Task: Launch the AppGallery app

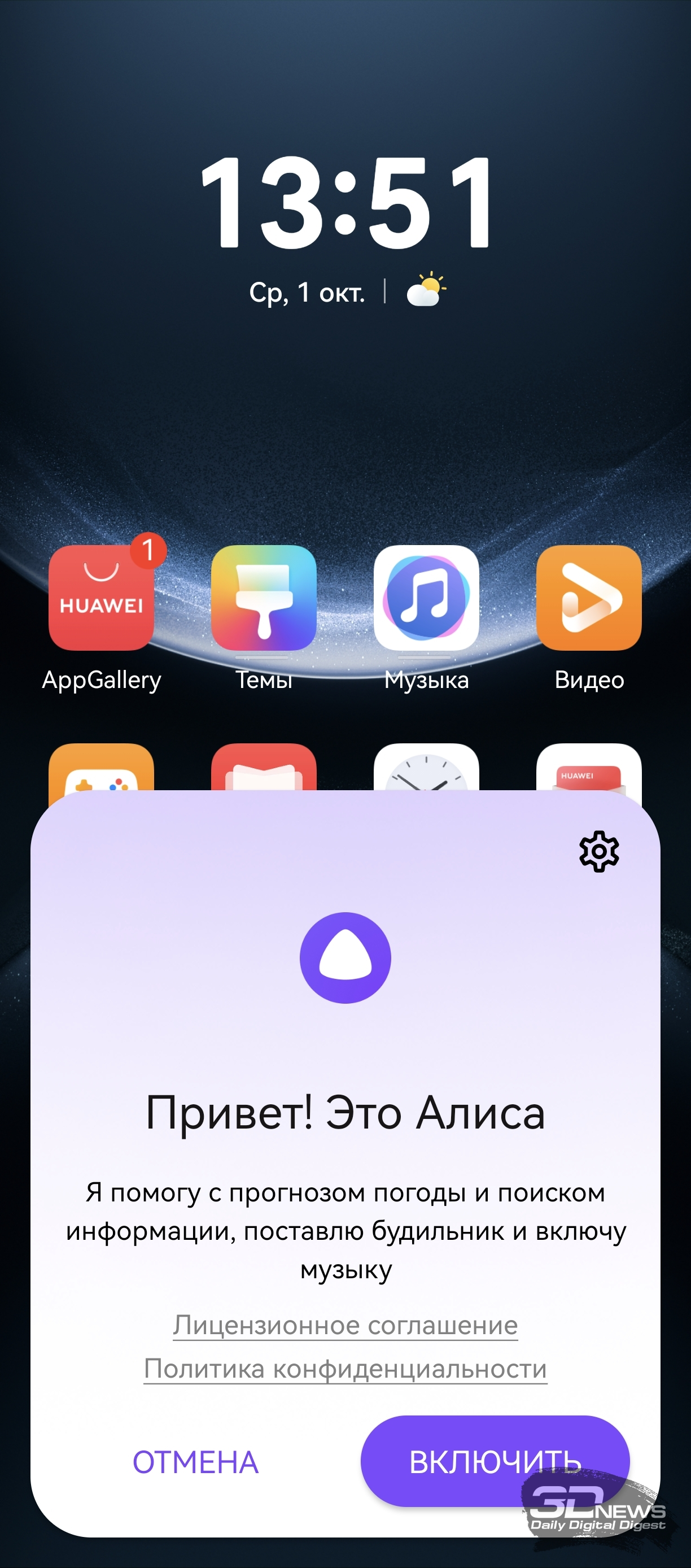Action: pos(101,598)
